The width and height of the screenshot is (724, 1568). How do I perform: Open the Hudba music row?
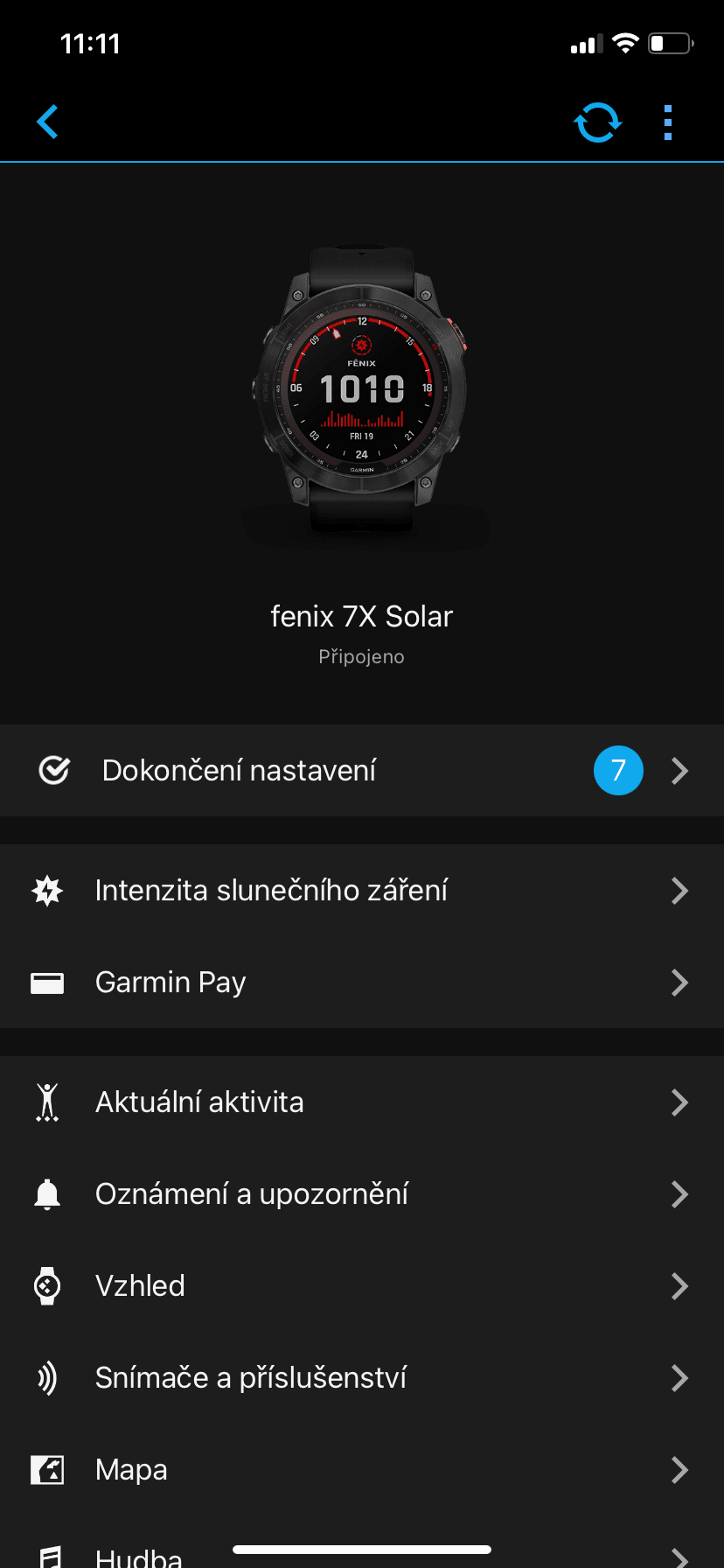click(x=138, y=1556)
